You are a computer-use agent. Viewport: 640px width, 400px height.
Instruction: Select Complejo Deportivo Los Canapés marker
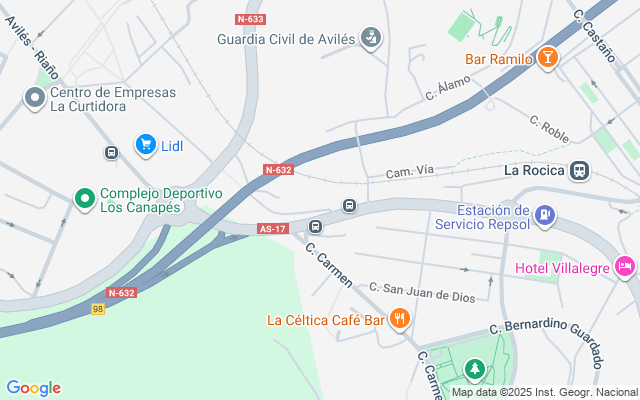(x=85, y=198)
